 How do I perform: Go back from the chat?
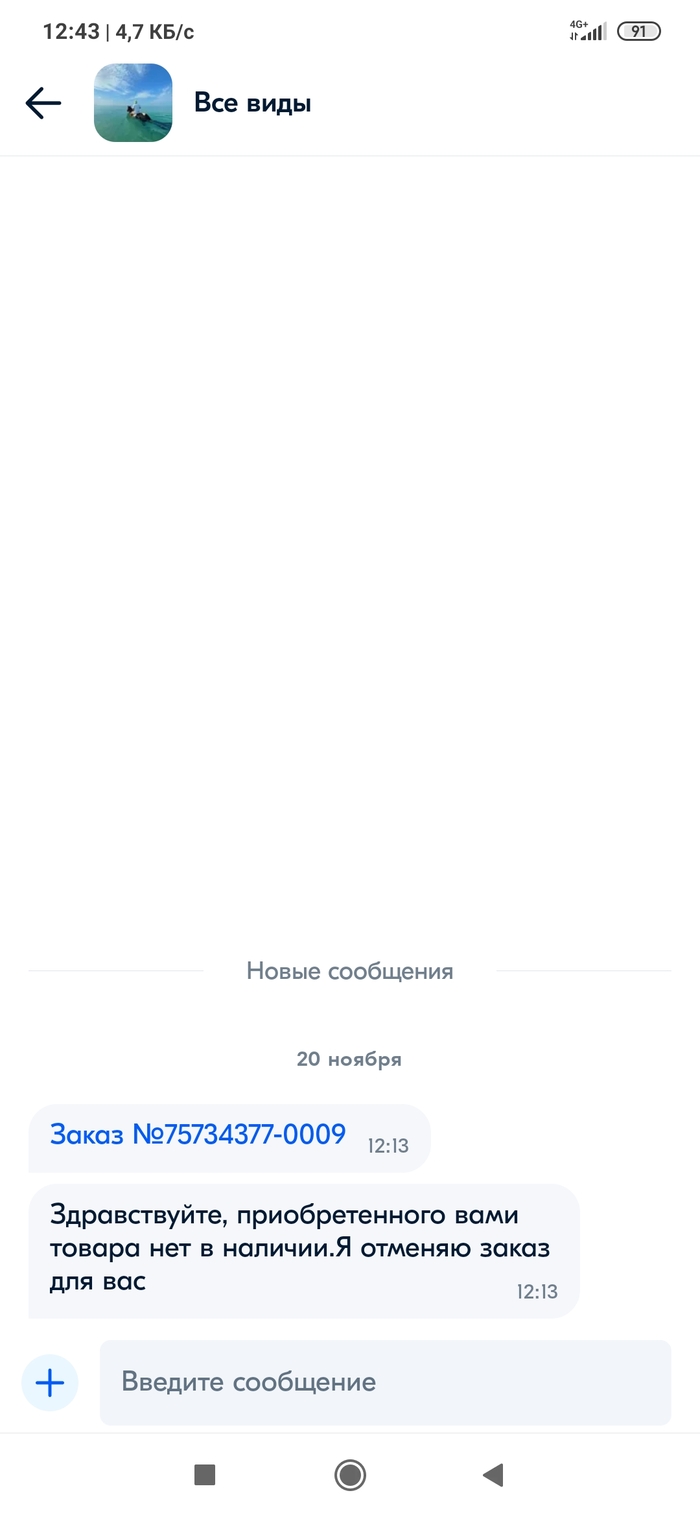pos(43,103)
